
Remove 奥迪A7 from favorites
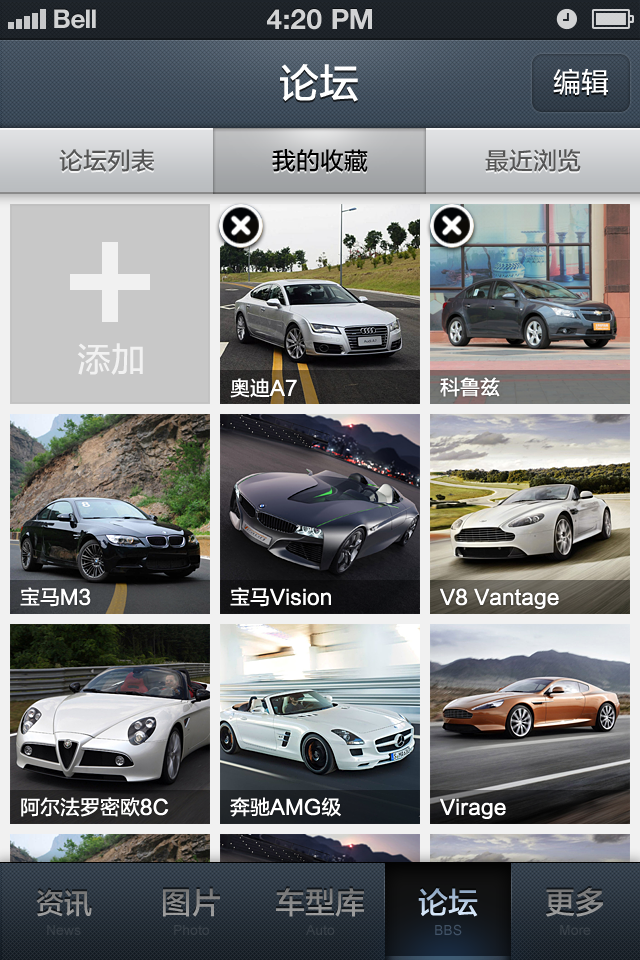coord(241,226)
